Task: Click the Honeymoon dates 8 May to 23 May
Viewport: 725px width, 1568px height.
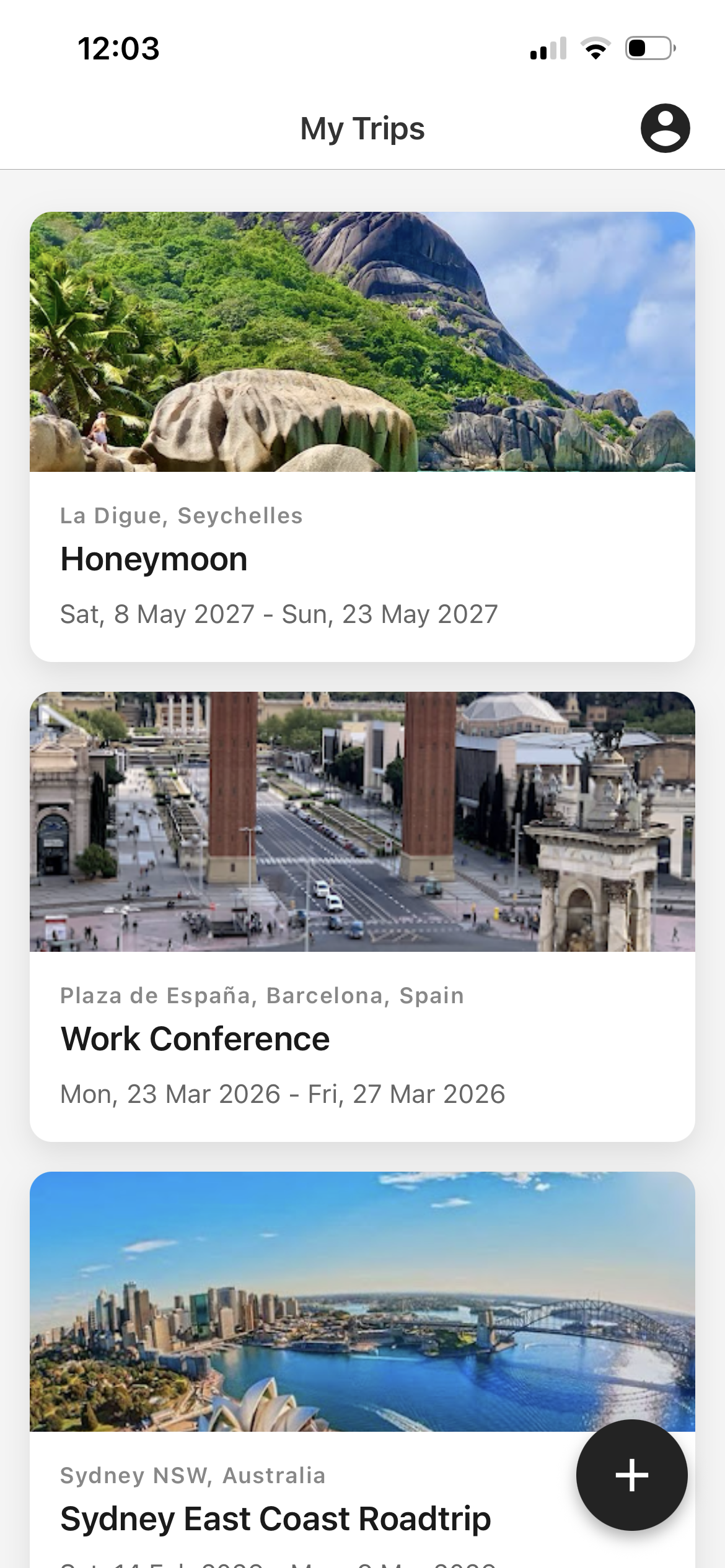Action: point(279,614)
